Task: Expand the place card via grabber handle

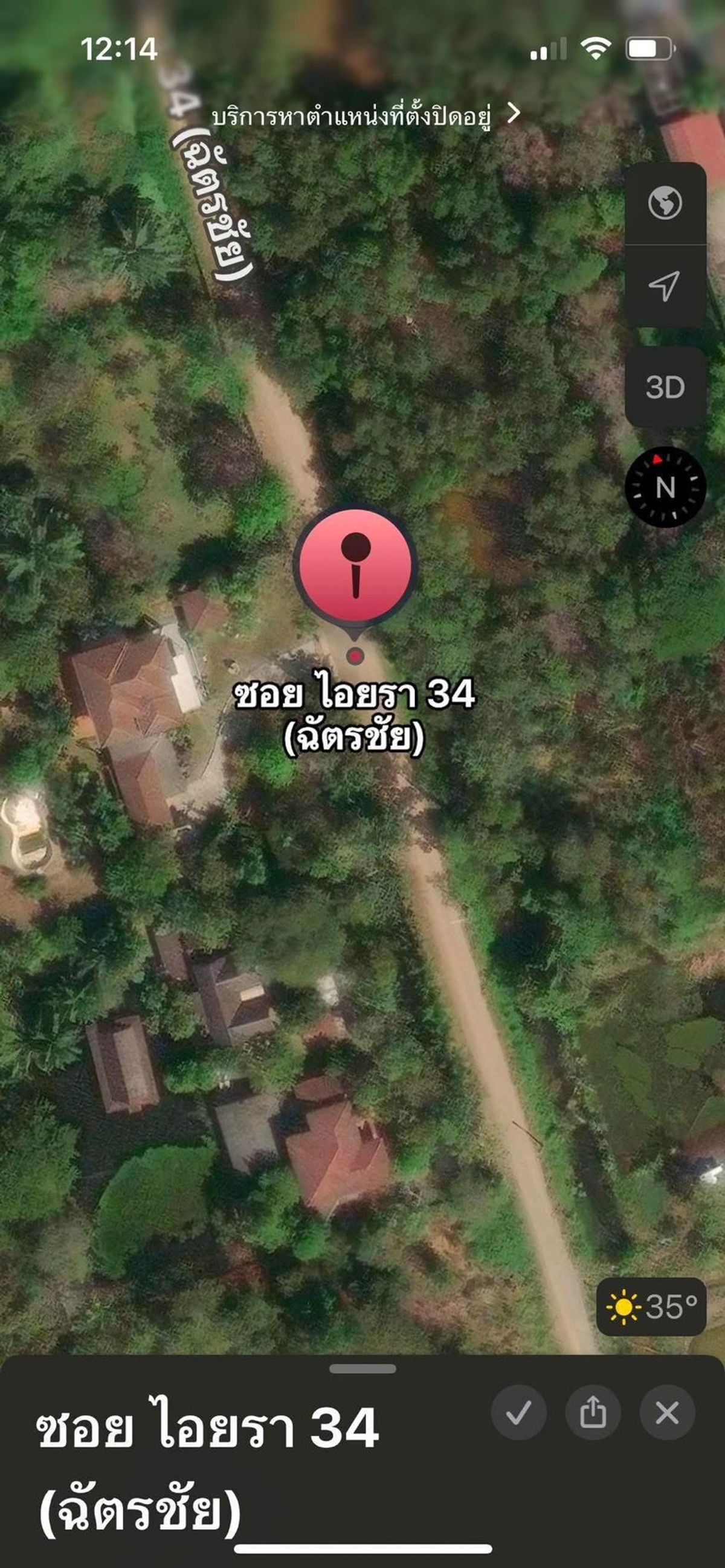Action: point(362,1369)
